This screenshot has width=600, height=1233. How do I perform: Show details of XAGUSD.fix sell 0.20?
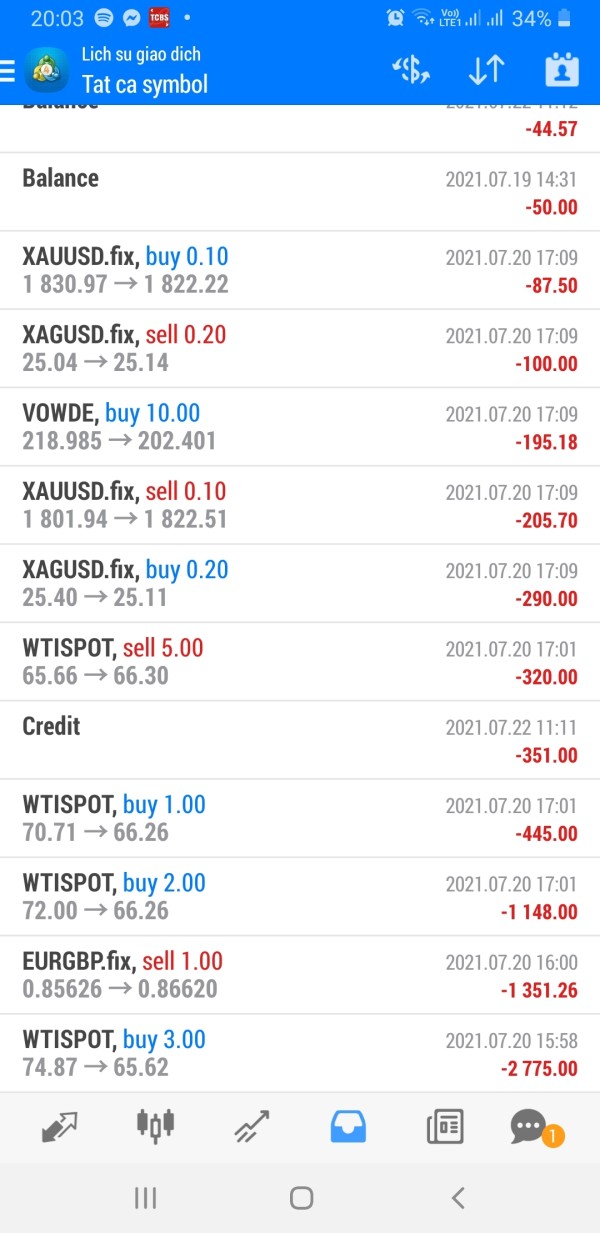click(300, 348)
